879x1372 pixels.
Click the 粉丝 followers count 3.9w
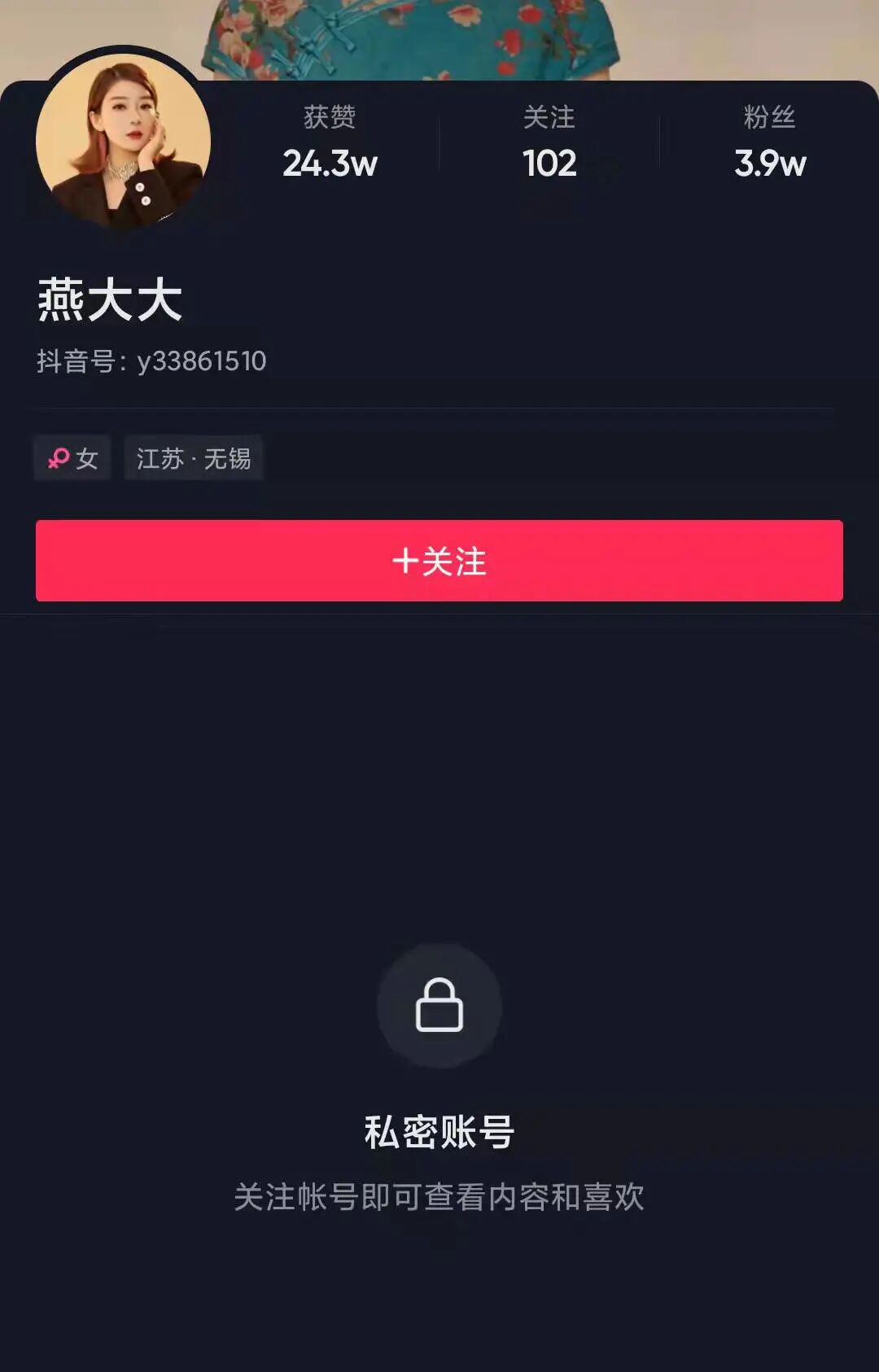point(769,164)
